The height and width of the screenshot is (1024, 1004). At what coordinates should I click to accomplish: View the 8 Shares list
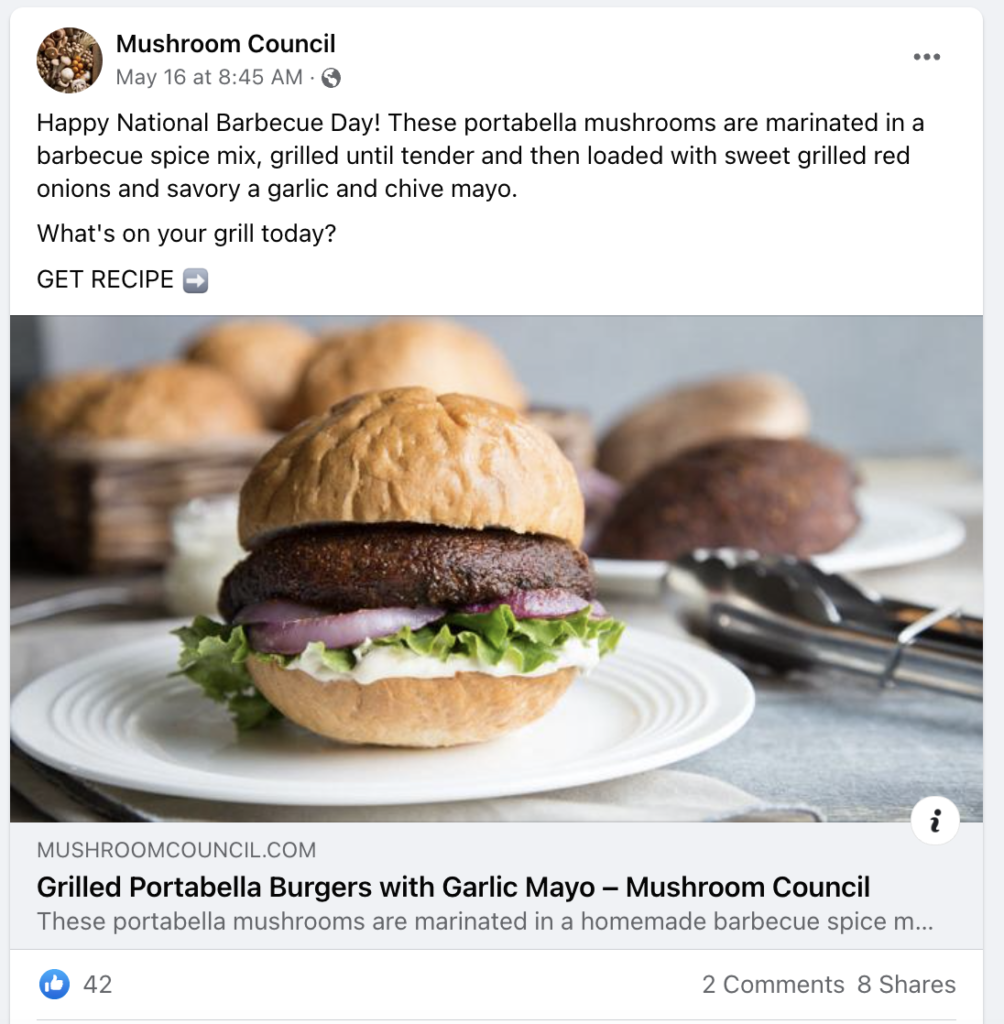coord(906,984)
